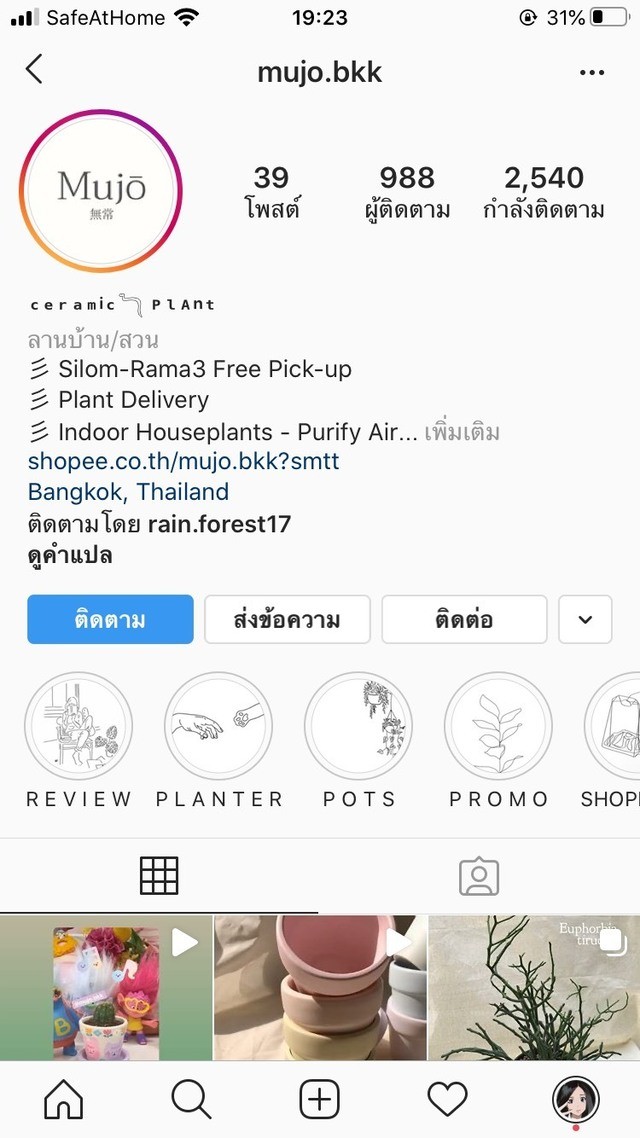Open the PROMO story highlight
The height and width of the screenshot is (1138, 640).
pyautogui.click(x=498, y=726)
